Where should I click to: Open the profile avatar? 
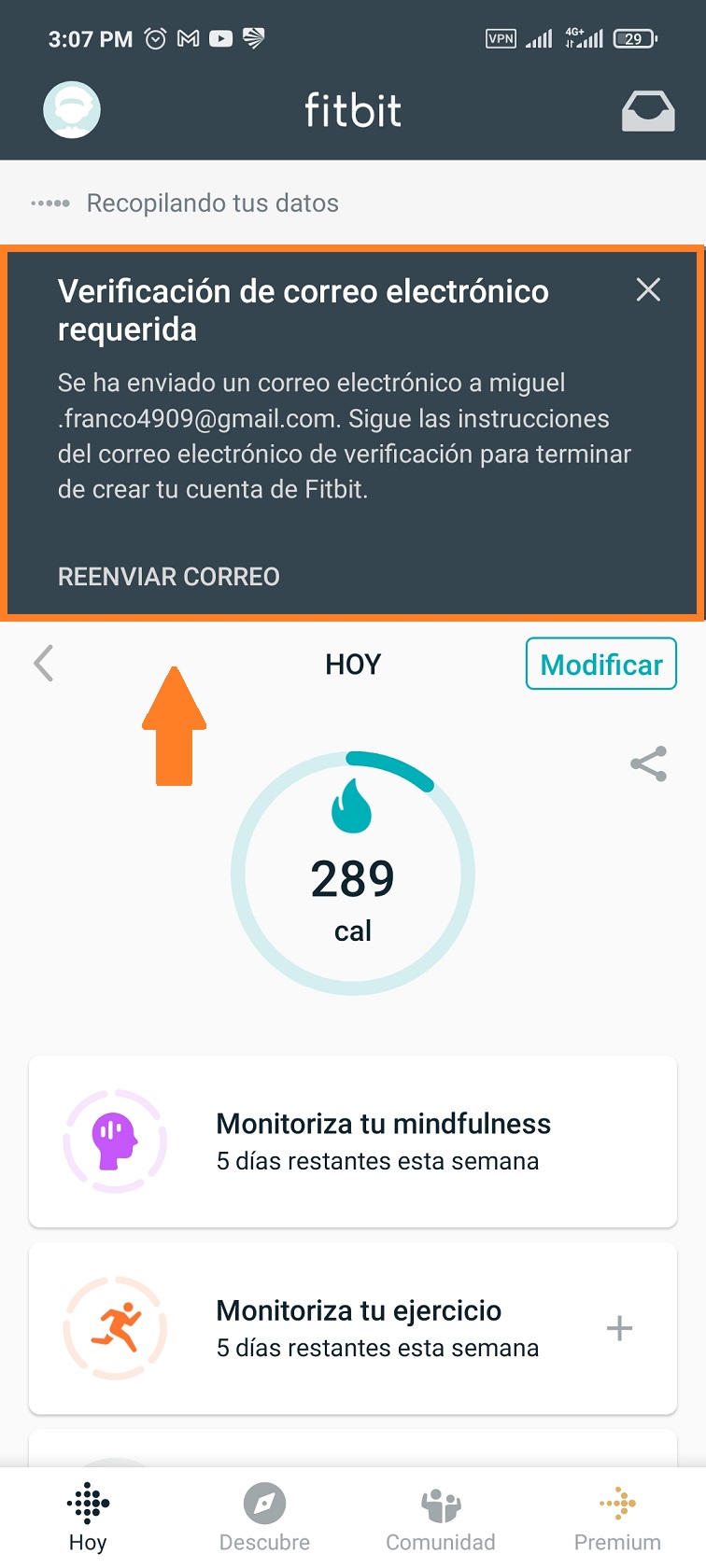tap(72, 110)
